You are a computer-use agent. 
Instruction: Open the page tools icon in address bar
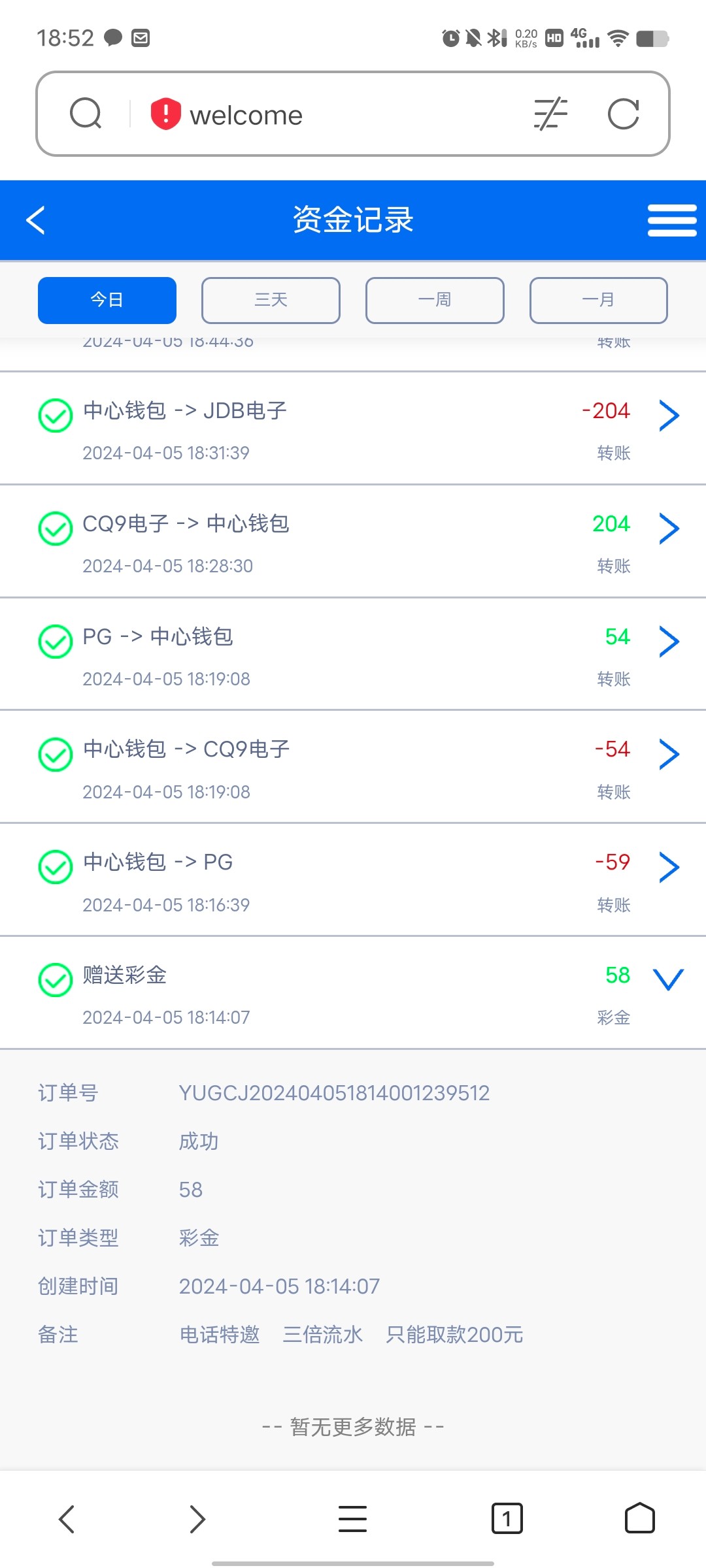click(550, 114)
